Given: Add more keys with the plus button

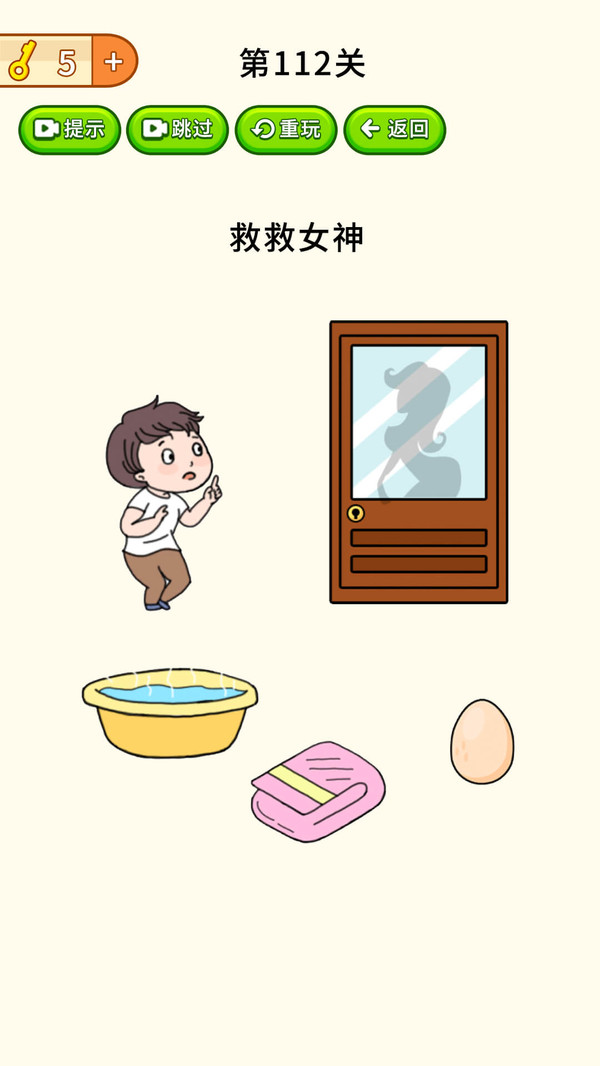Looking at the screenshot, I should [114, 62].
